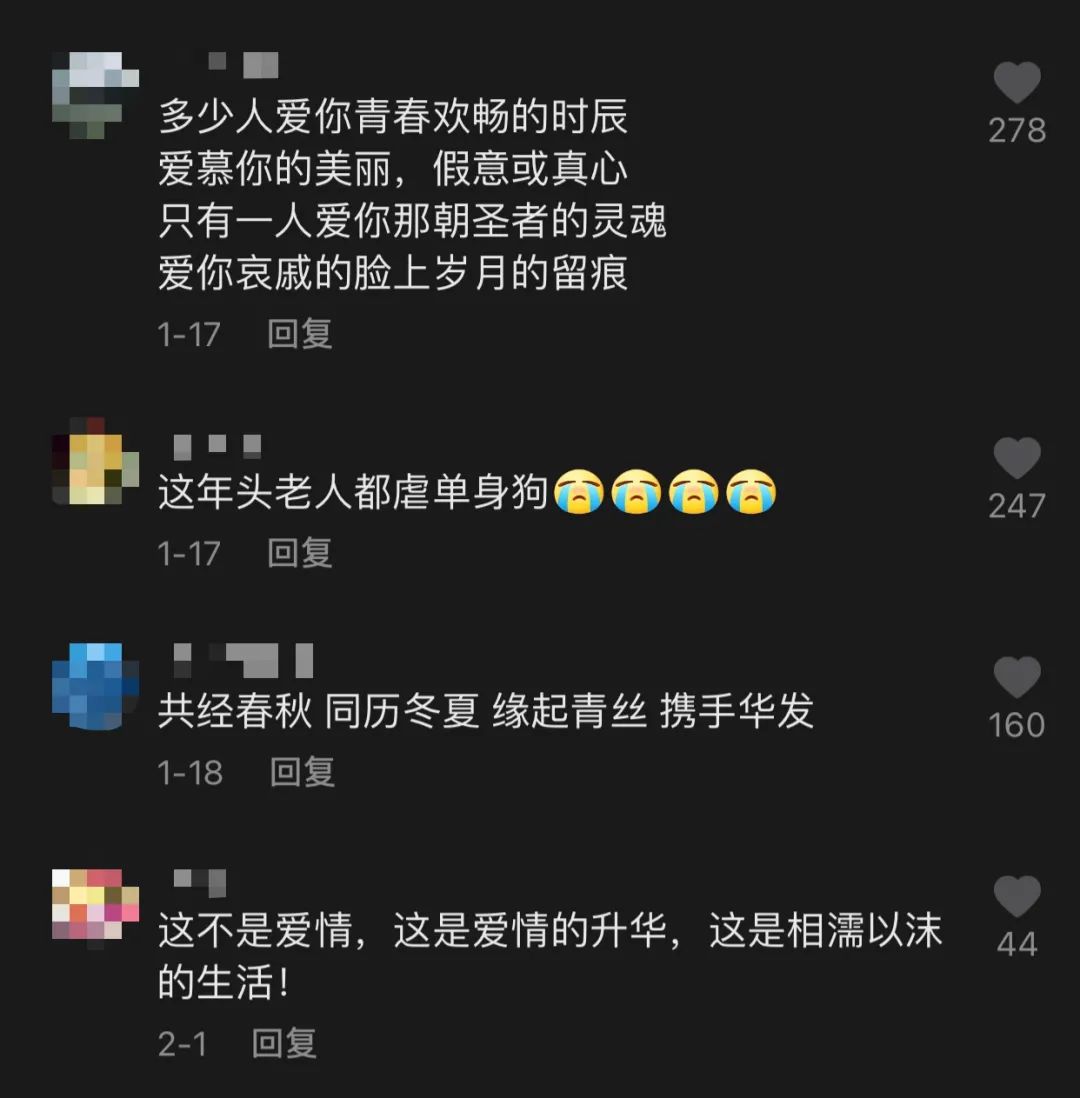Open the blue avatar of the 共经春秋 commenter
1080x1098 pixels.
click(x=95, y=686)
